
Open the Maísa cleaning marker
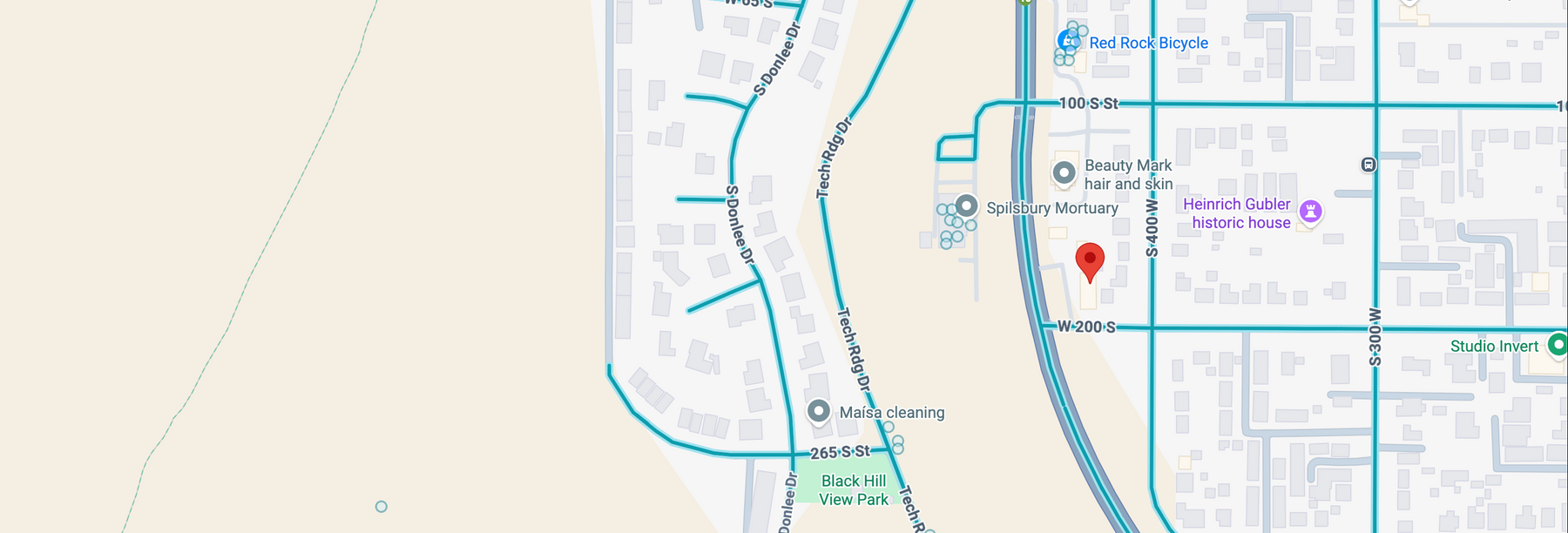[818, 410]
